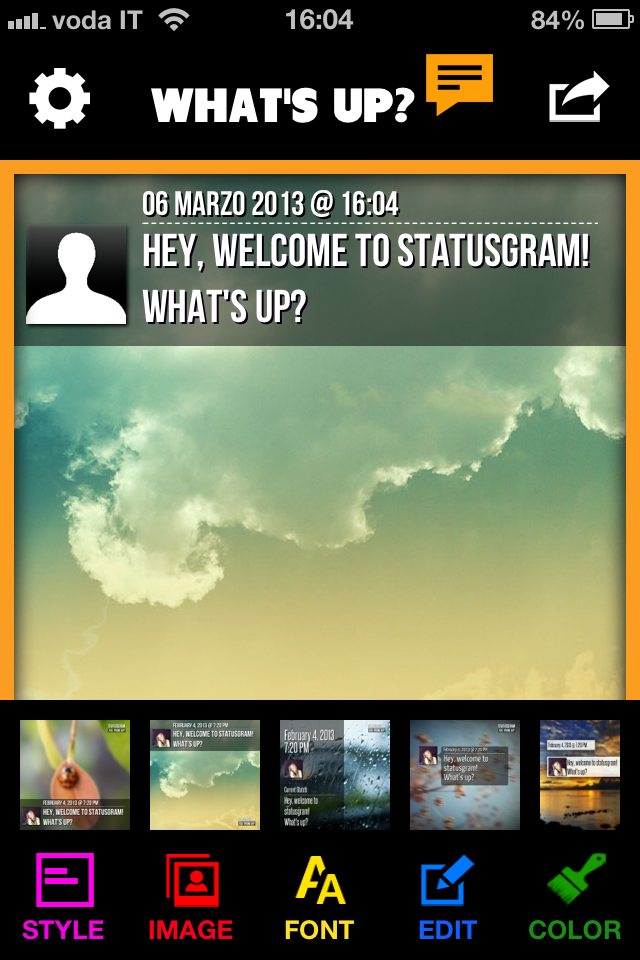
Task: Apply the orange blossoms style thumbnail
Action: tap(465, 775)
